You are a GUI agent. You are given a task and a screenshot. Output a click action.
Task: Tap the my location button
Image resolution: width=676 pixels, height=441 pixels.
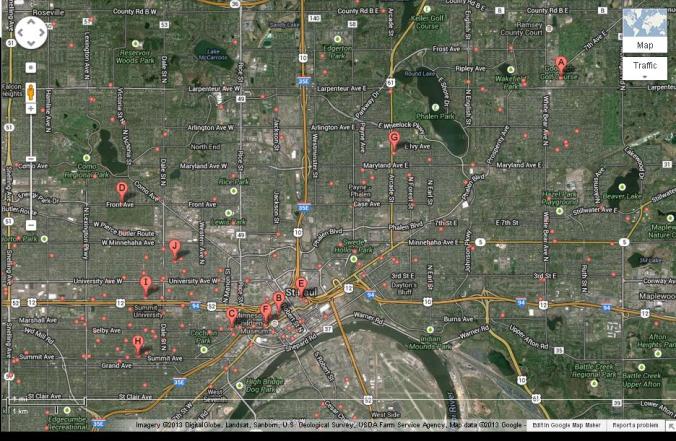[31, 68]
